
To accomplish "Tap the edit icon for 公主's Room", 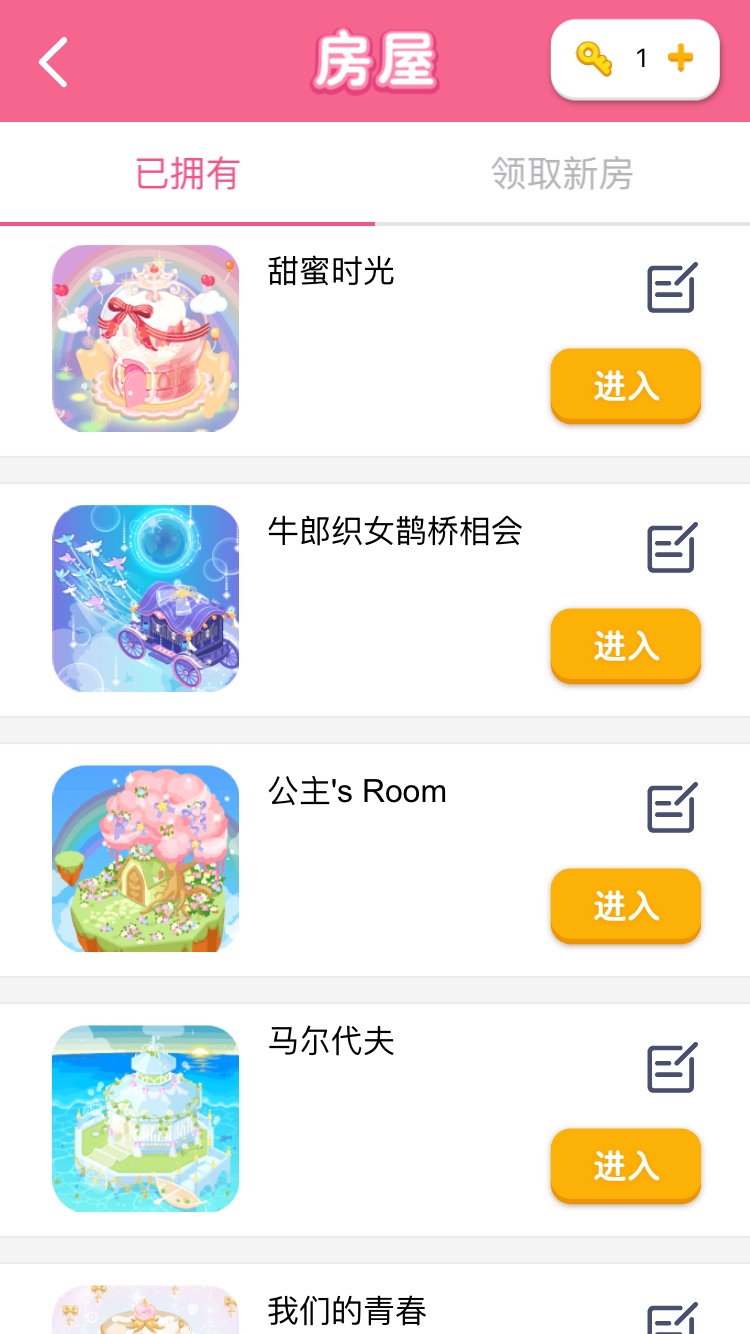I will [672, 808].
